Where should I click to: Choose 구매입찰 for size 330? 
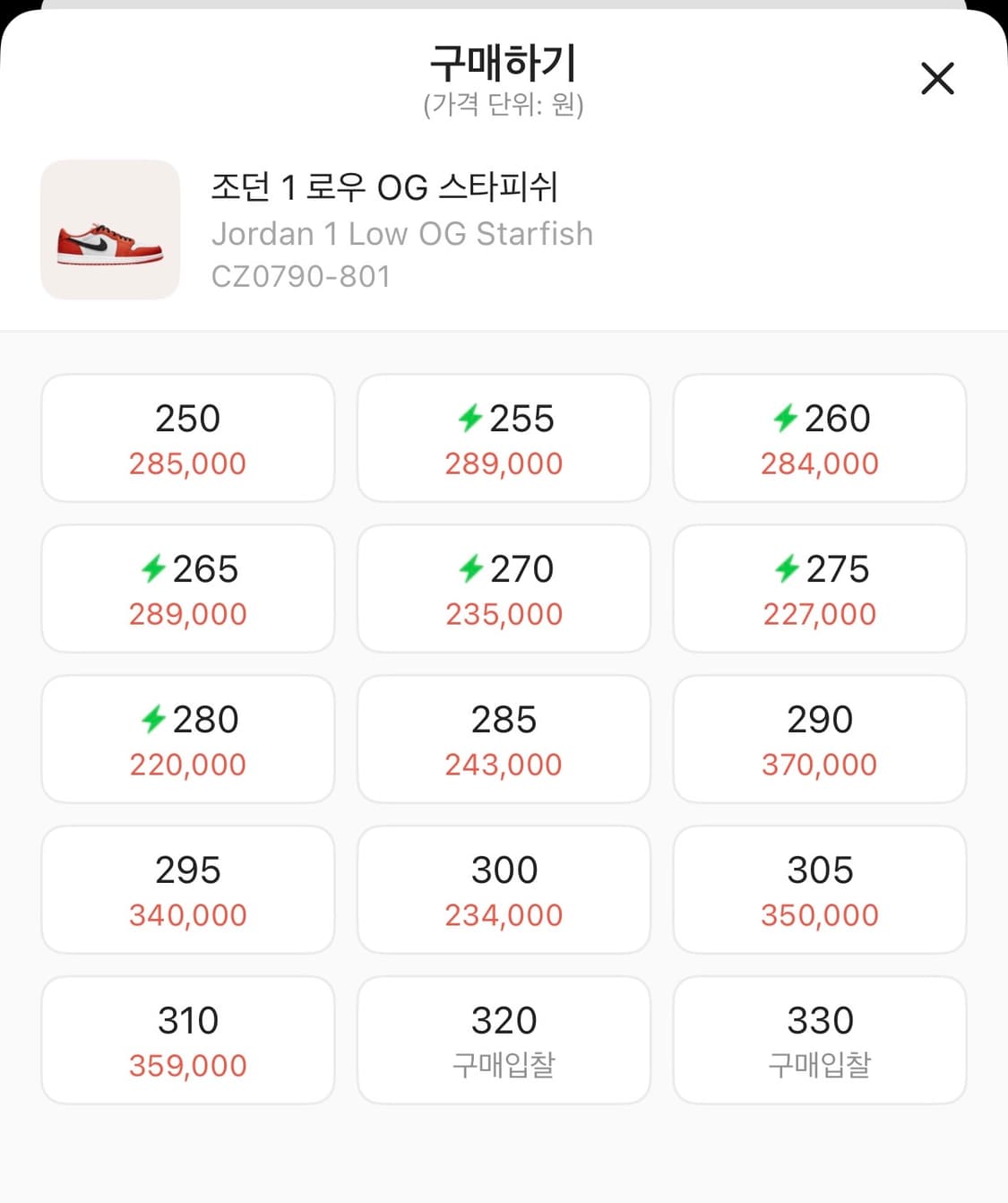click(820, 1040)
